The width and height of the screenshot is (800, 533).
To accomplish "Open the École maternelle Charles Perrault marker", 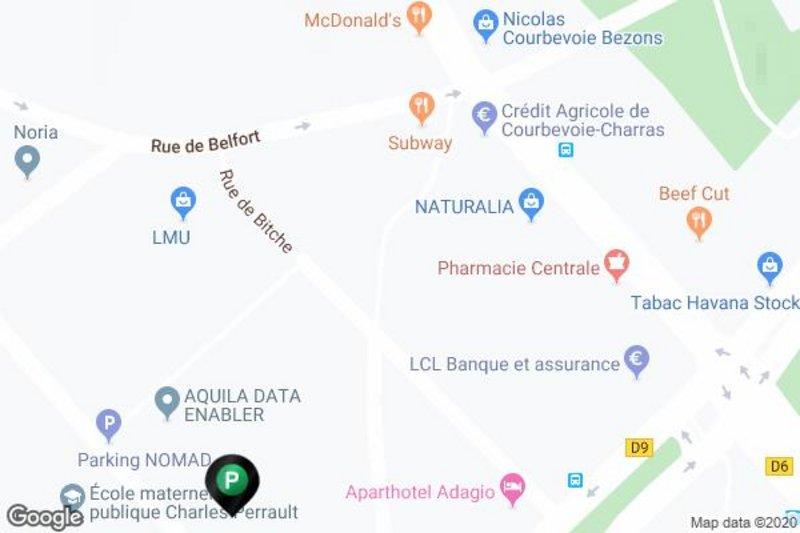I will [72, 495].
